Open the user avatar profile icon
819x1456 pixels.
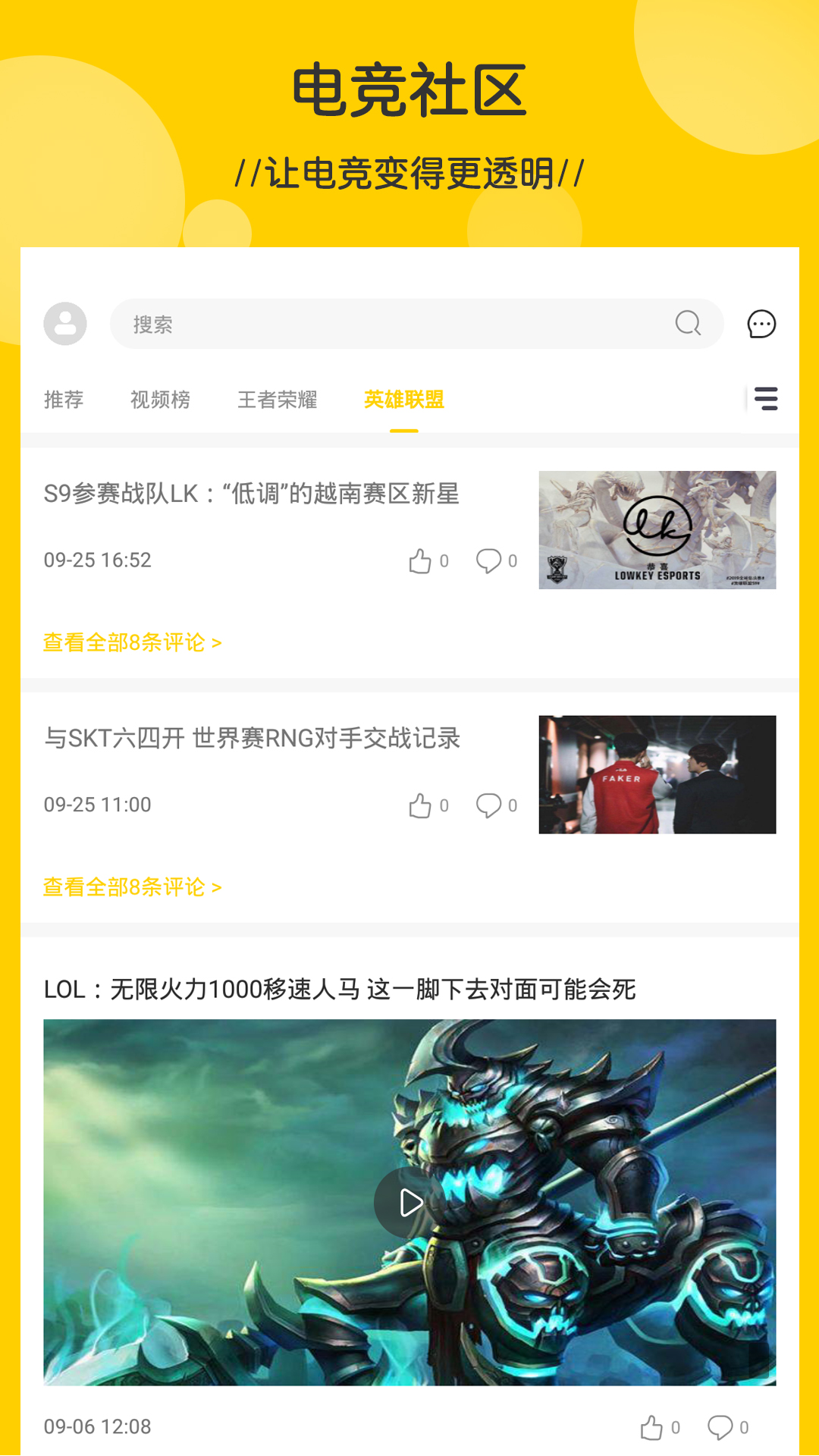[x=65, y=324]
